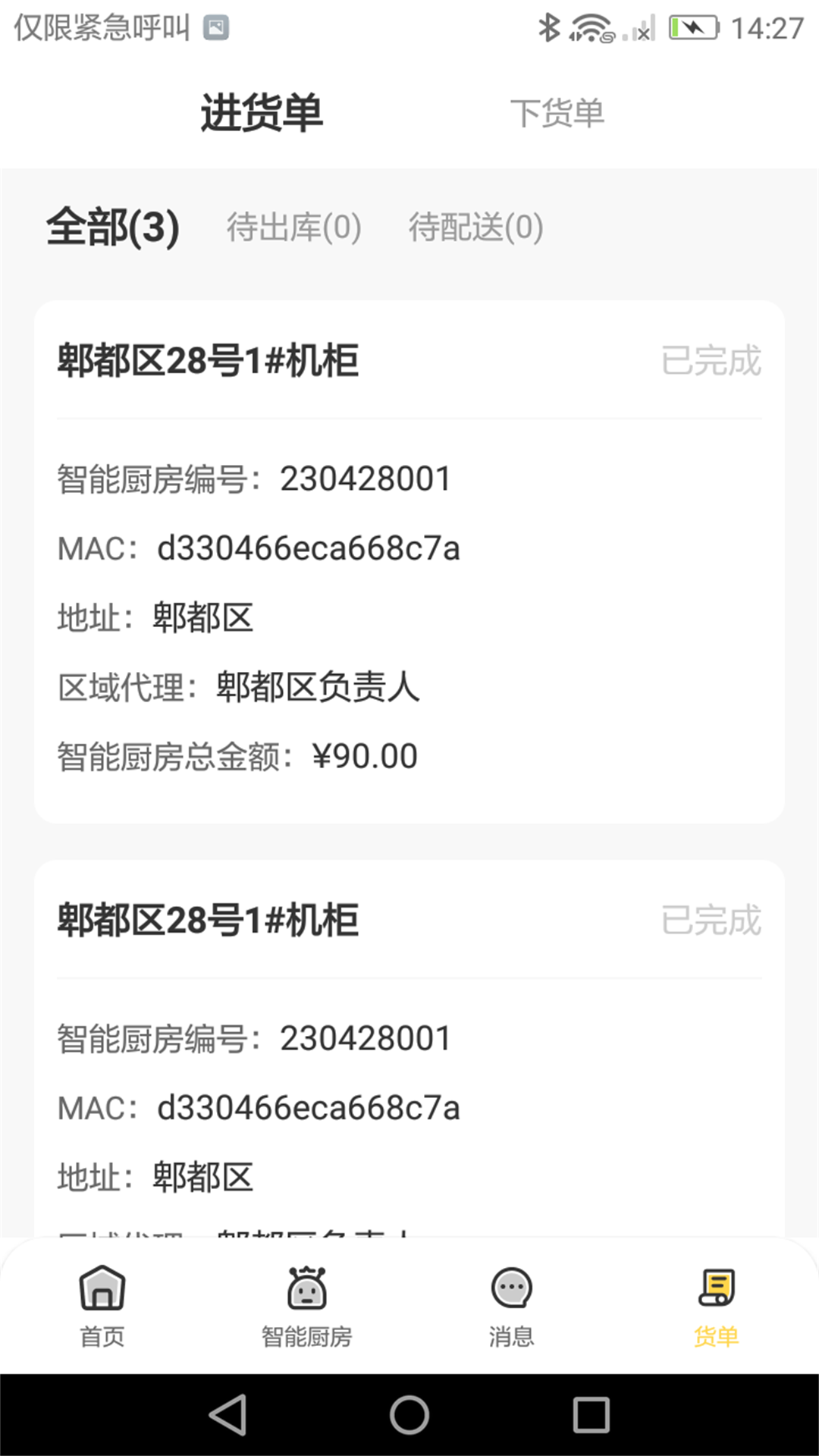Select the 进货单 tab
819x1456 pixels.
[262, 114]
